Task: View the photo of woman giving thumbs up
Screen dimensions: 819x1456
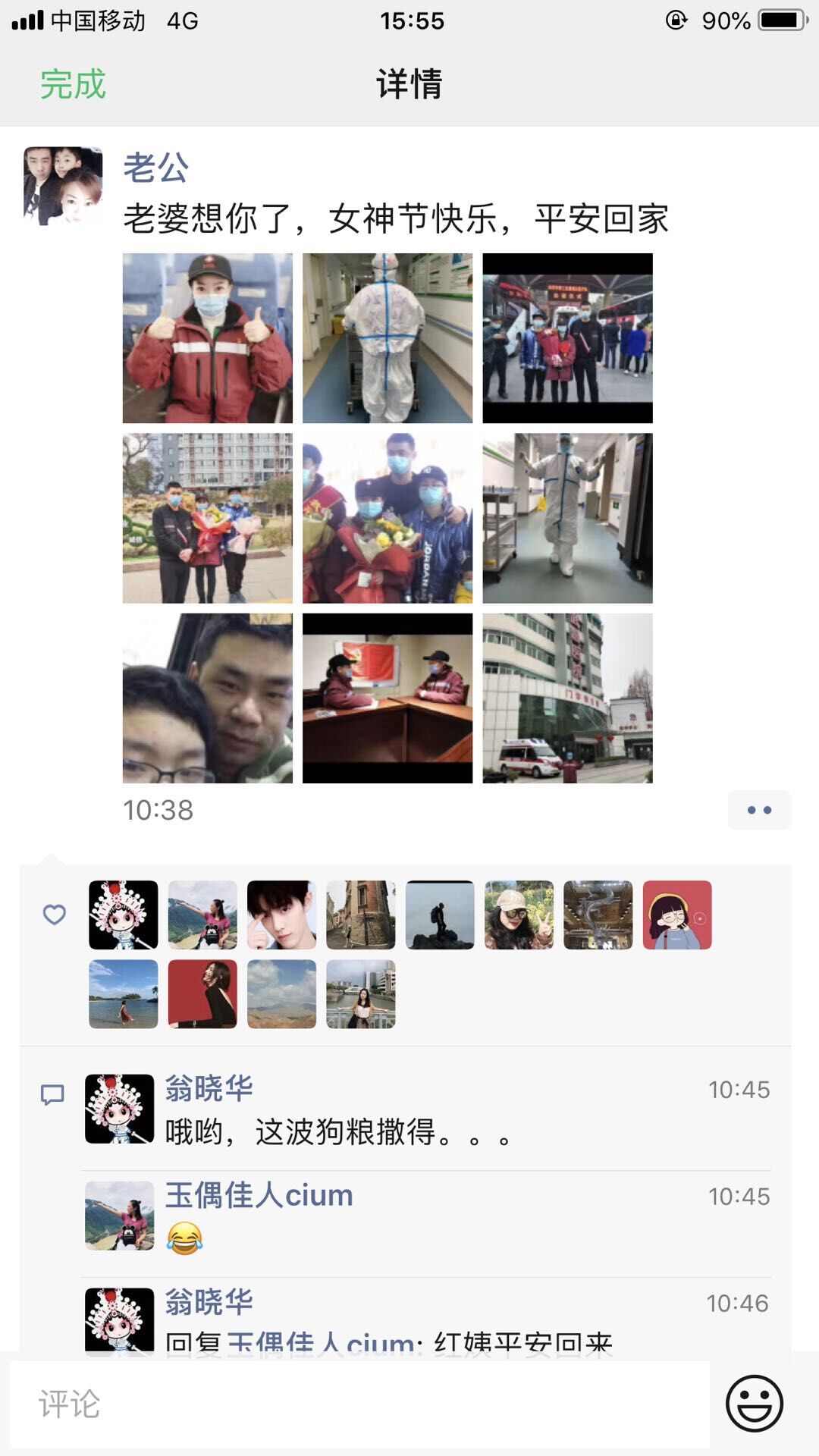Action: 207,338
